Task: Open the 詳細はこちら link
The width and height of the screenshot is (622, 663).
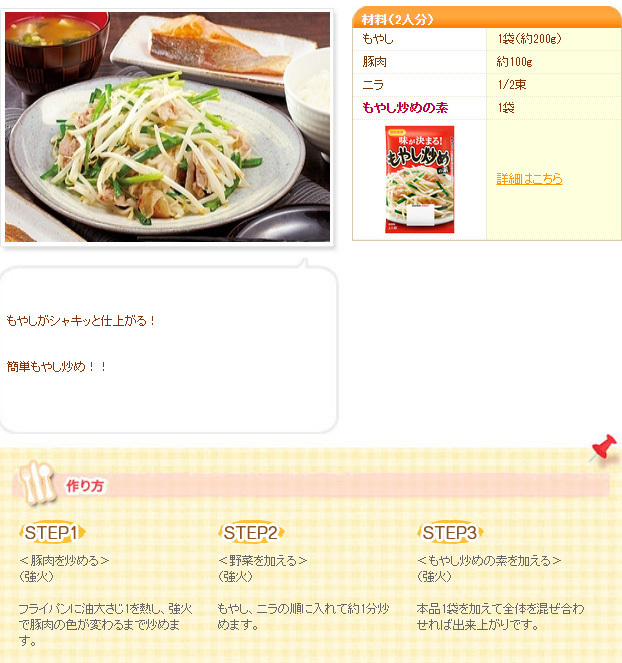Action: [529, 179]
